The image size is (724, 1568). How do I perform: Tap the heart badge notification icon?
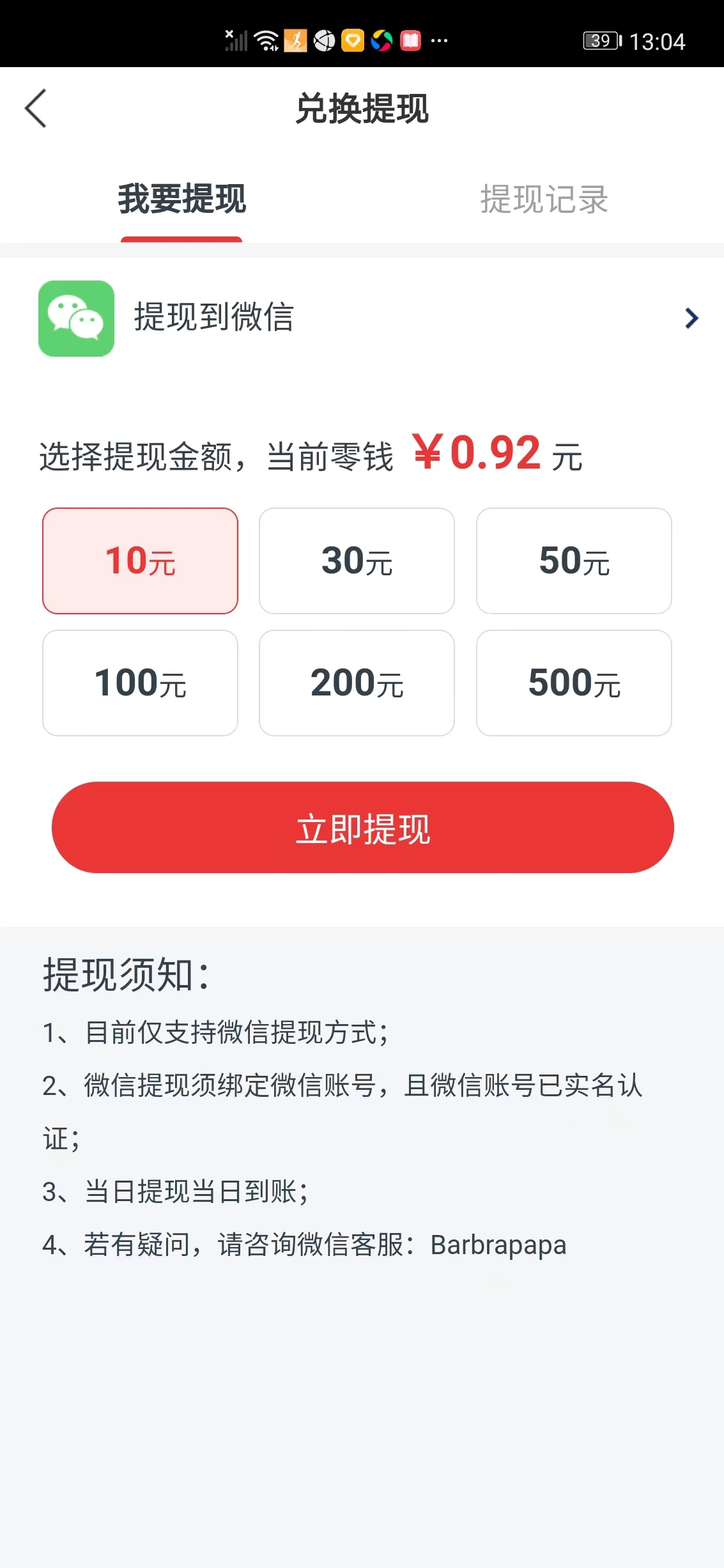click(x=353, y=40)
